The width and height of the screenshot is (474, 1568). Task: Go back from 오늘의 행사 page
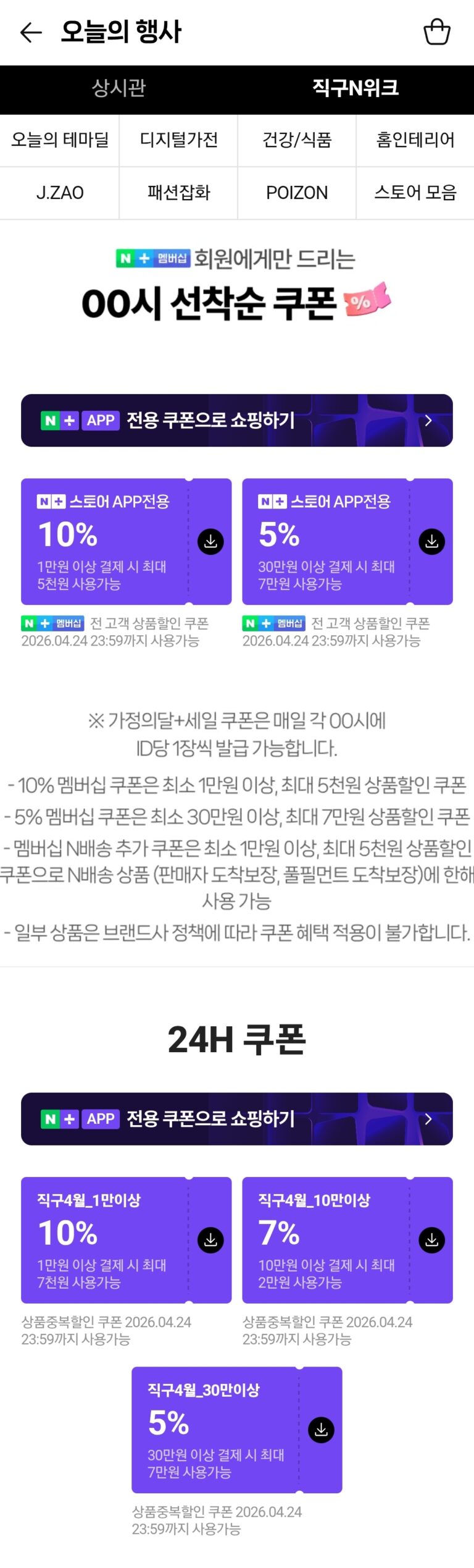point(31,32)
